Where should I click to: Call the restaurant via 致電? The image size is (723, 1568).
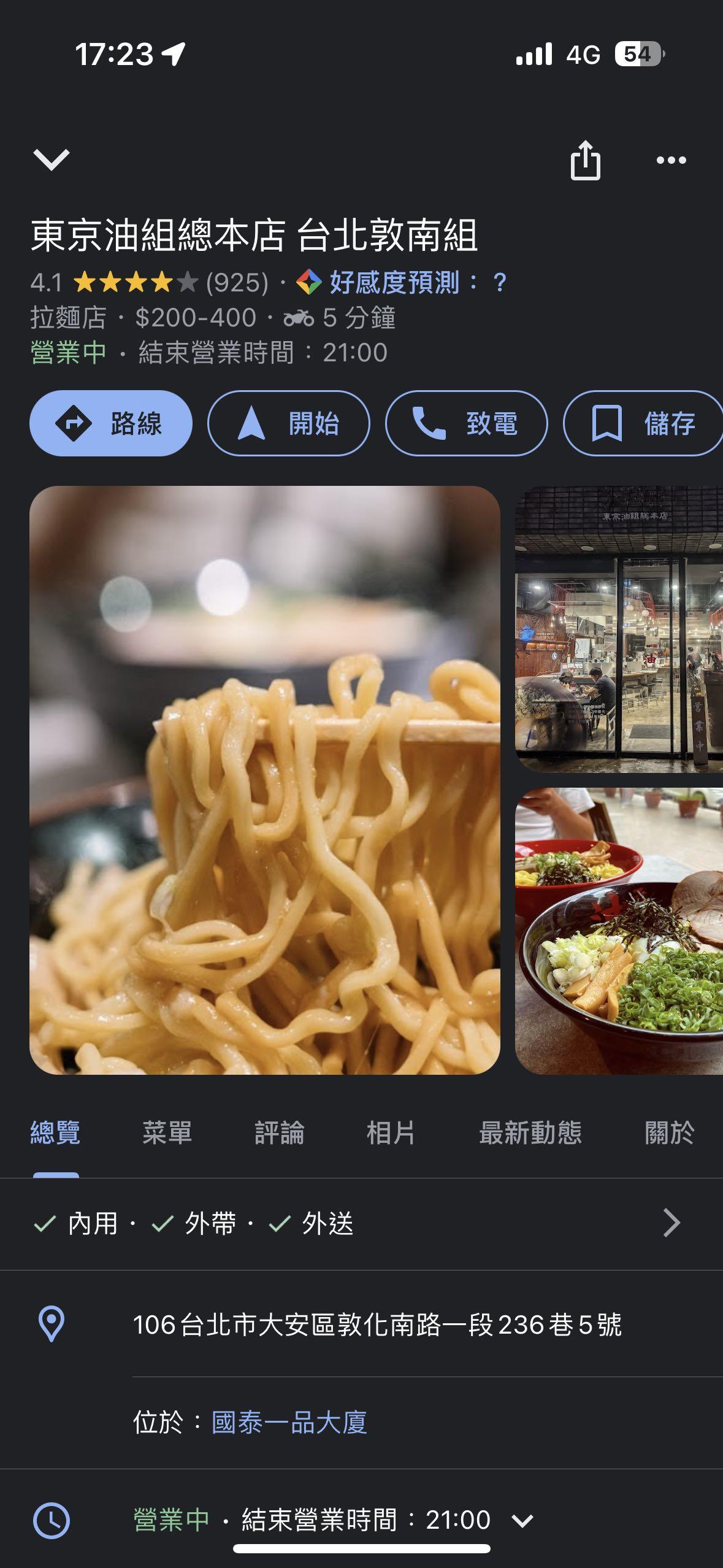point(466,423)
